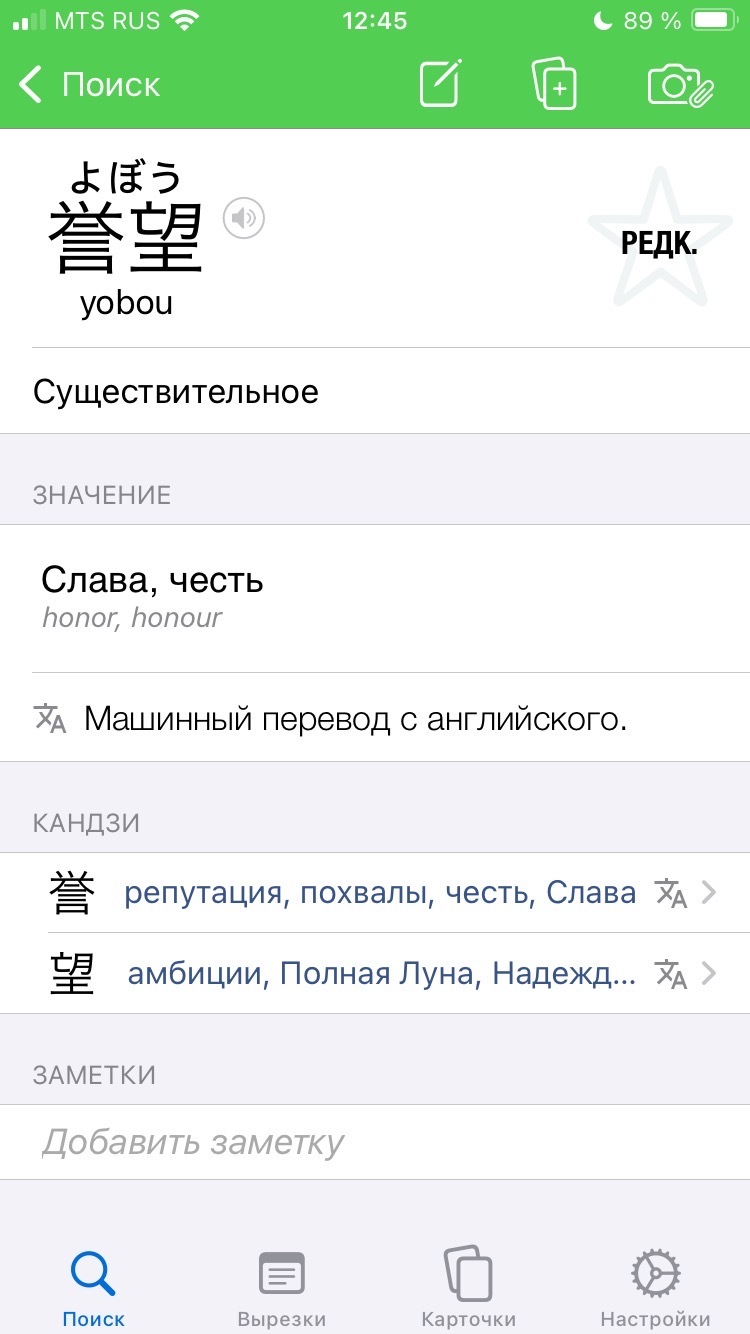The width and height of the screenshot is (750, 1334).
Task: Switch to the Карточки tab
Action: [x=468, y=1288]
